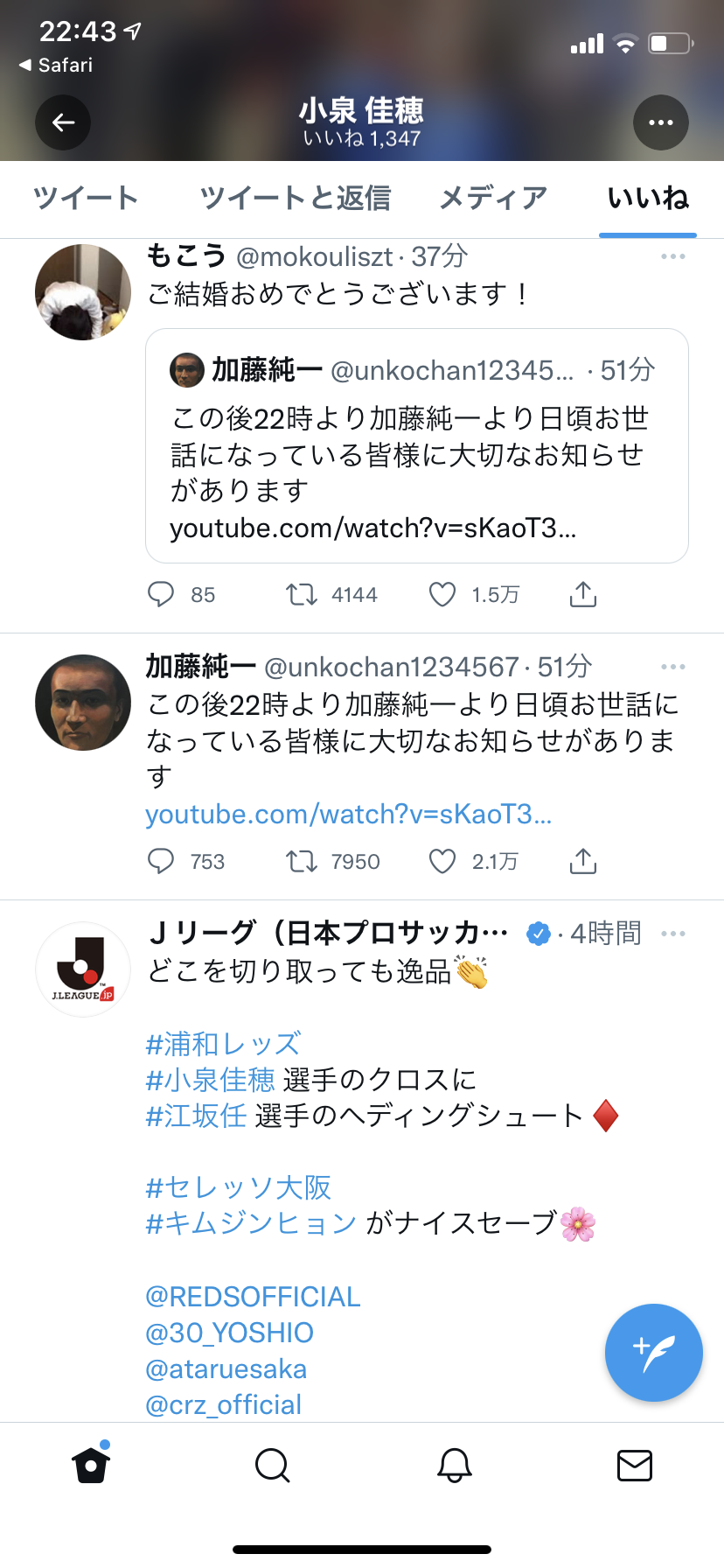This screenshot has height=1568, width=724.
Task: Compose a new tweet
Action: 653,1353
